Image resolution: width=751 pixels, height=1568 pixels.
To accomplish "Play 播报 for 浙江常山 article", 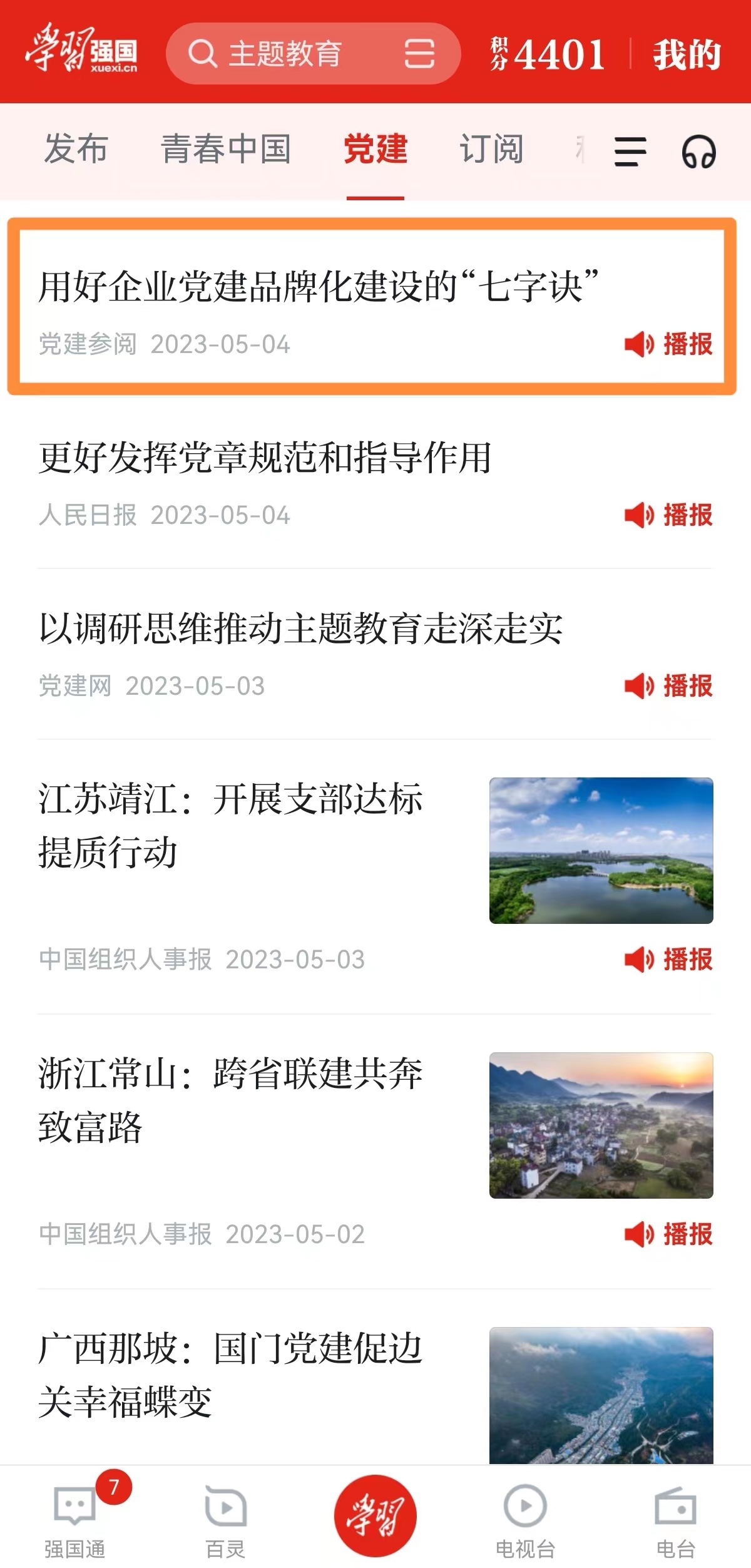I will tap(668, 1234).
